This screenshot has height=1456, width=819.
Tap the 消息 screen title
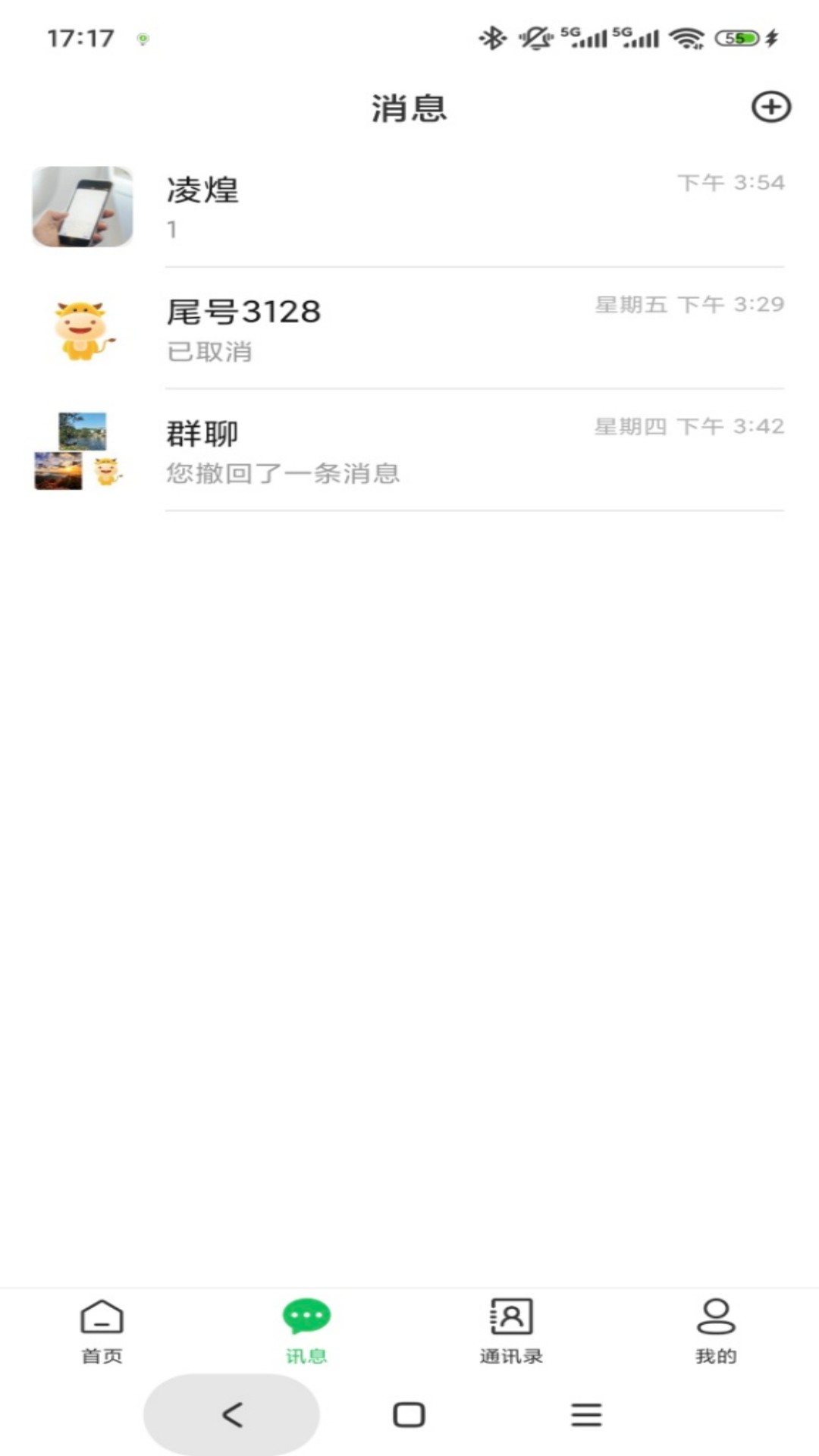click(x=409, y=109)
